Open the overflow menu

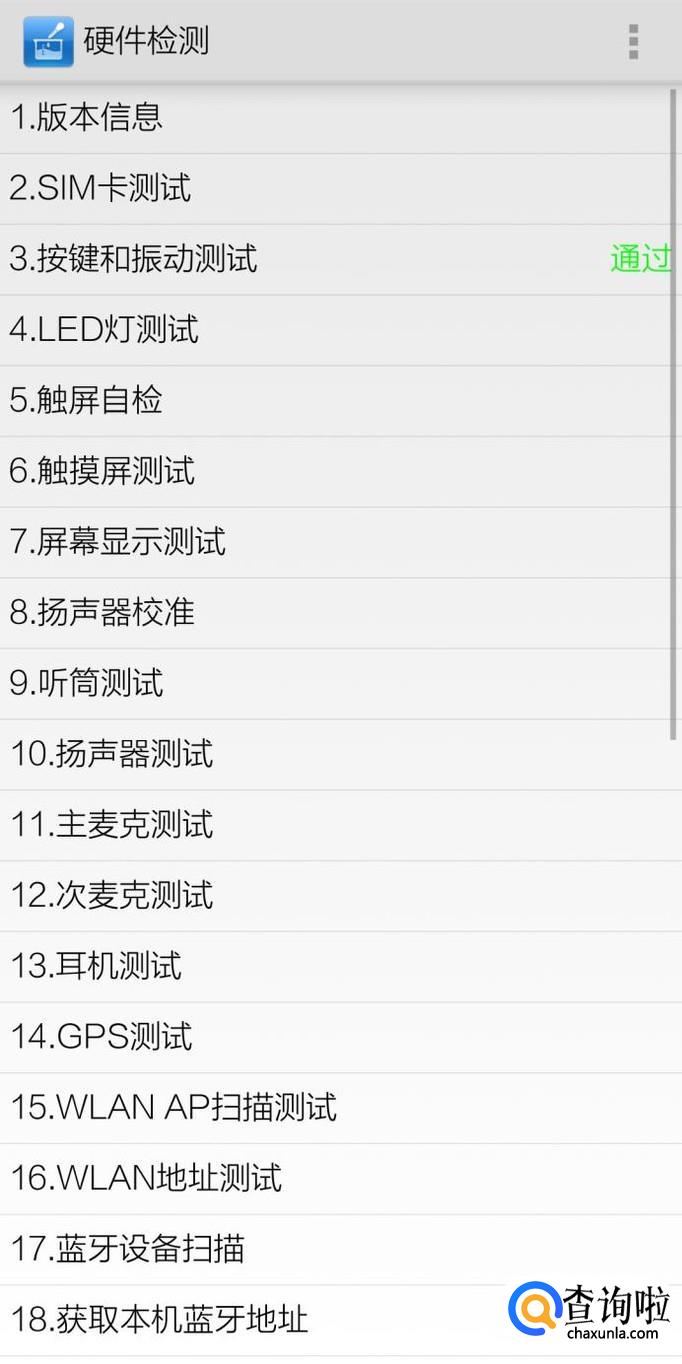pyautogui.click(x=633, y=42)
